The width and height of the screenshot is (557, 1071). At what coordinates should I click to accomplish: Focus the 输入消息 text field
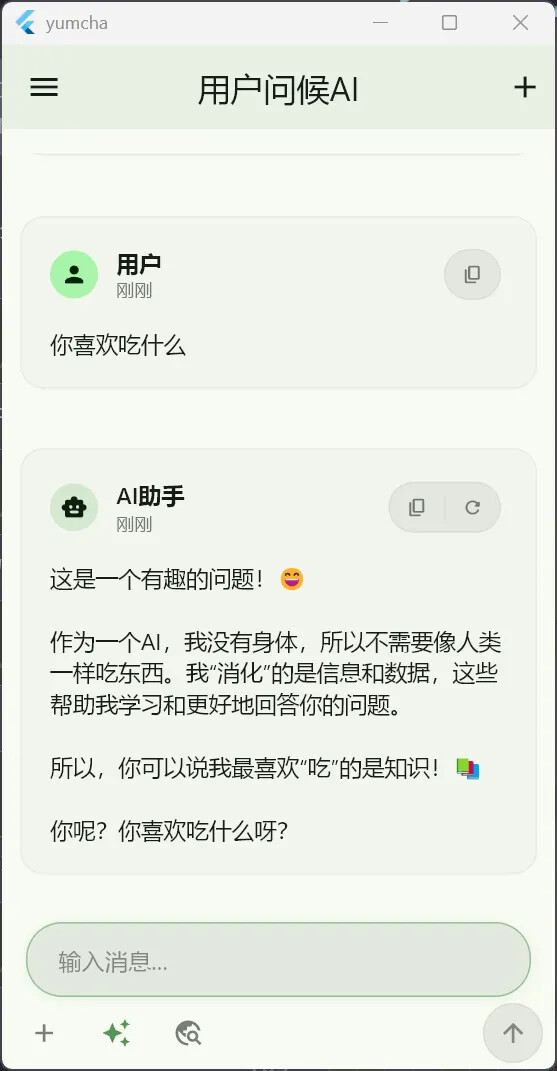click(x=278, y=960)
